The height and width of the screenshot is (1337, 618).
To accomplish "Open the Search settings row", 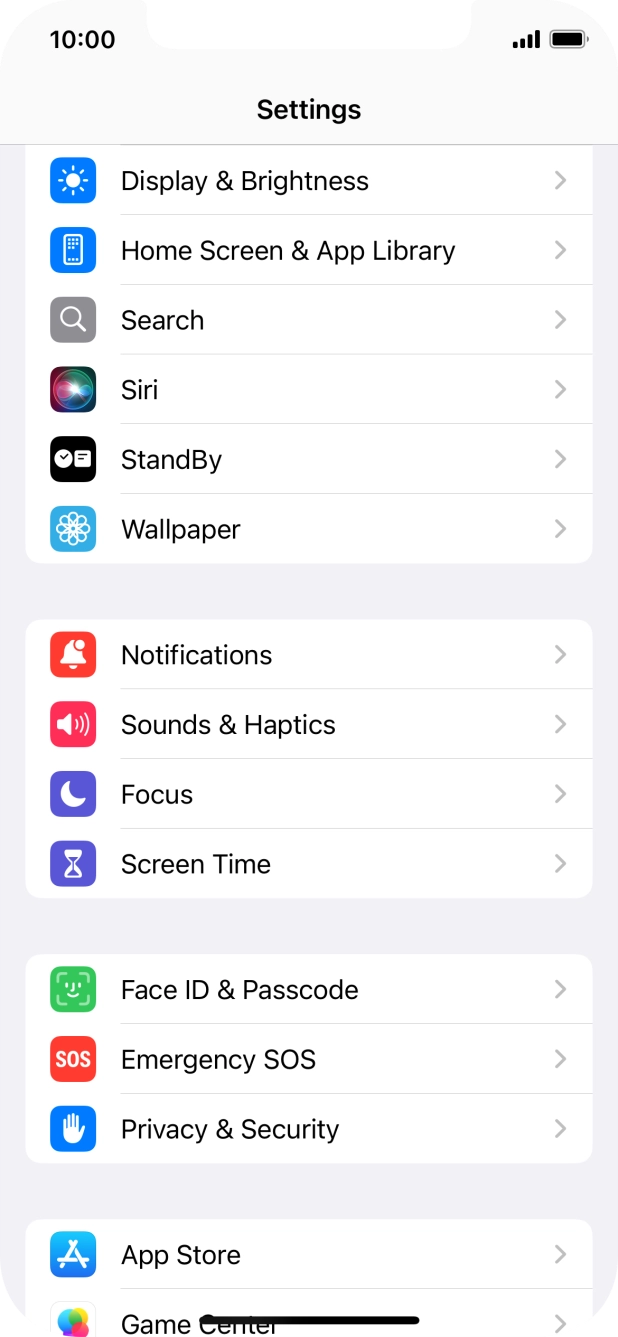I will click(x=308, y=321).
